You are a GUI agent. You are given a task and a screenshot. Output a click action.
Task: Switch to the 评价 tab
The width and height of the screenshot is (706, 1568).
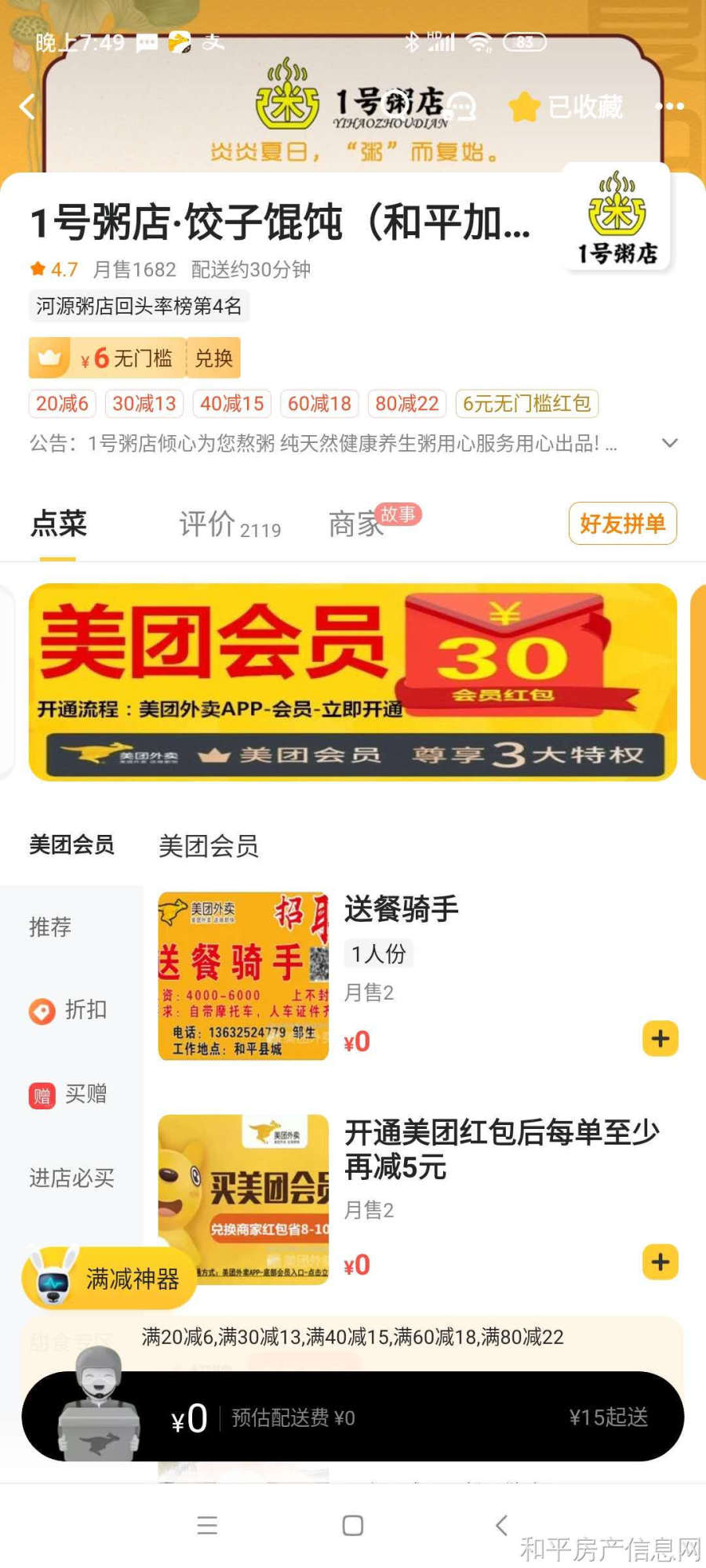coord(229,524)
